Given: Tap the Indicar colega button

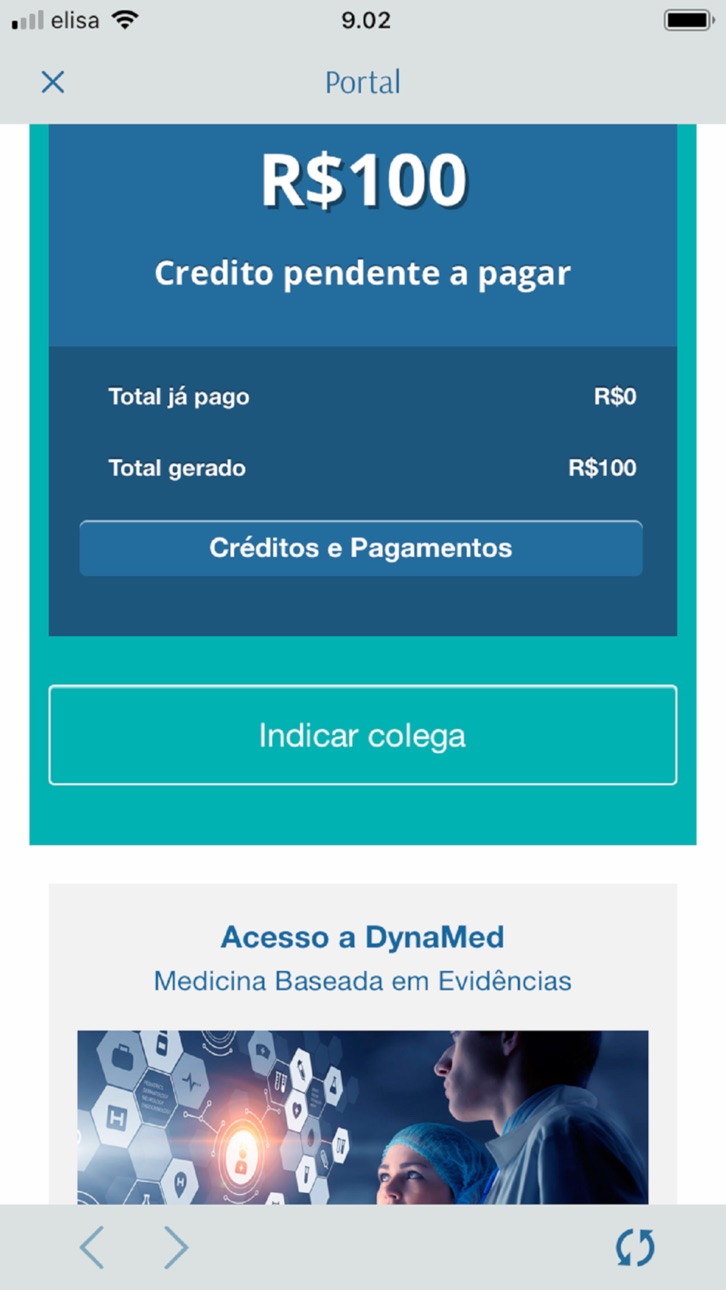Looking at the screenshot, I should pos(363,735).
